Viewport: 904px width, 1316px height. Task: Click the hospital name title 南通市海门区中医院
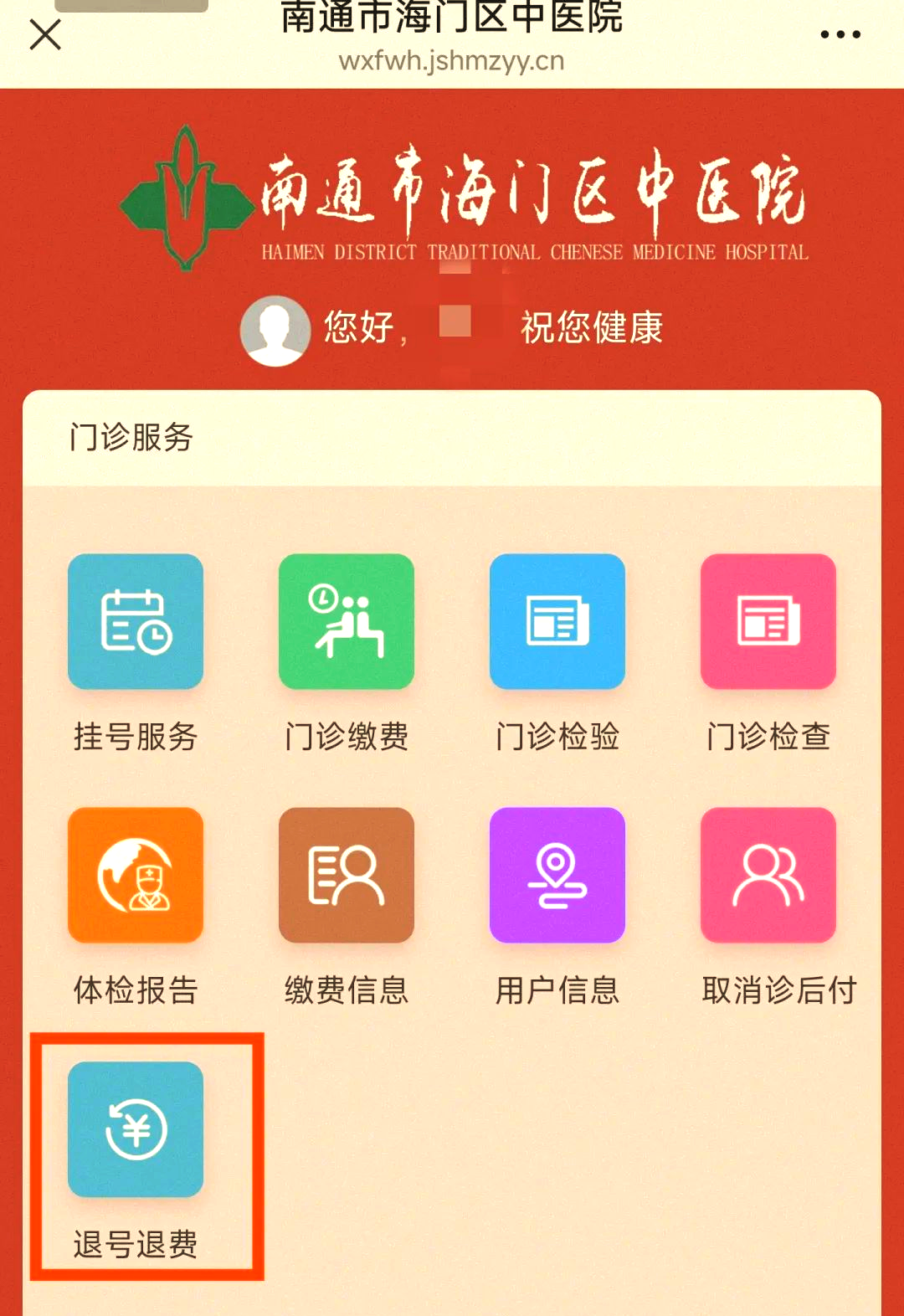452,20
